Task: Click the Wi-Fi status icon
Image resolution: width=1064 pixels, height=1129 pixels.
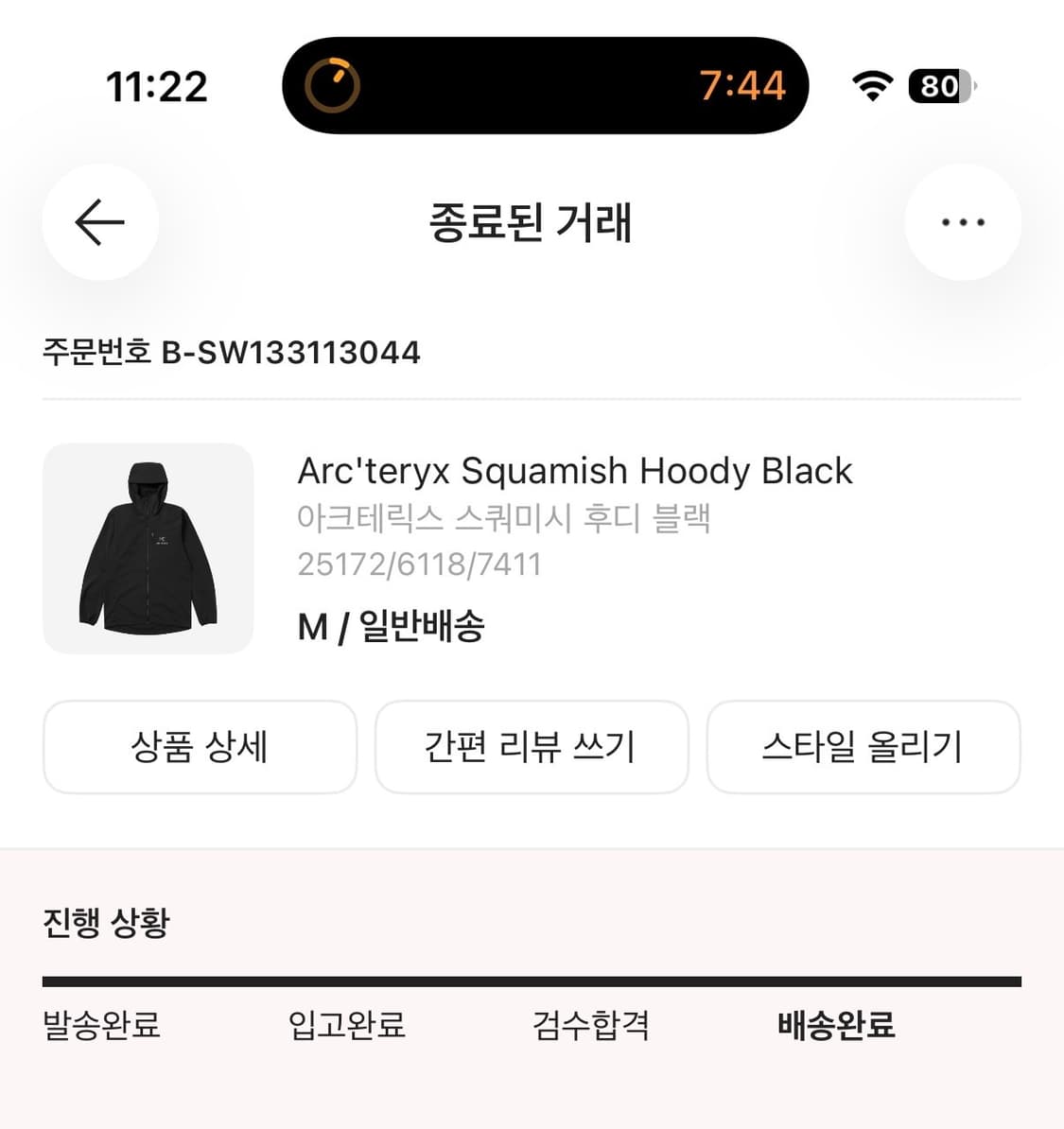Action: [871, 85]
